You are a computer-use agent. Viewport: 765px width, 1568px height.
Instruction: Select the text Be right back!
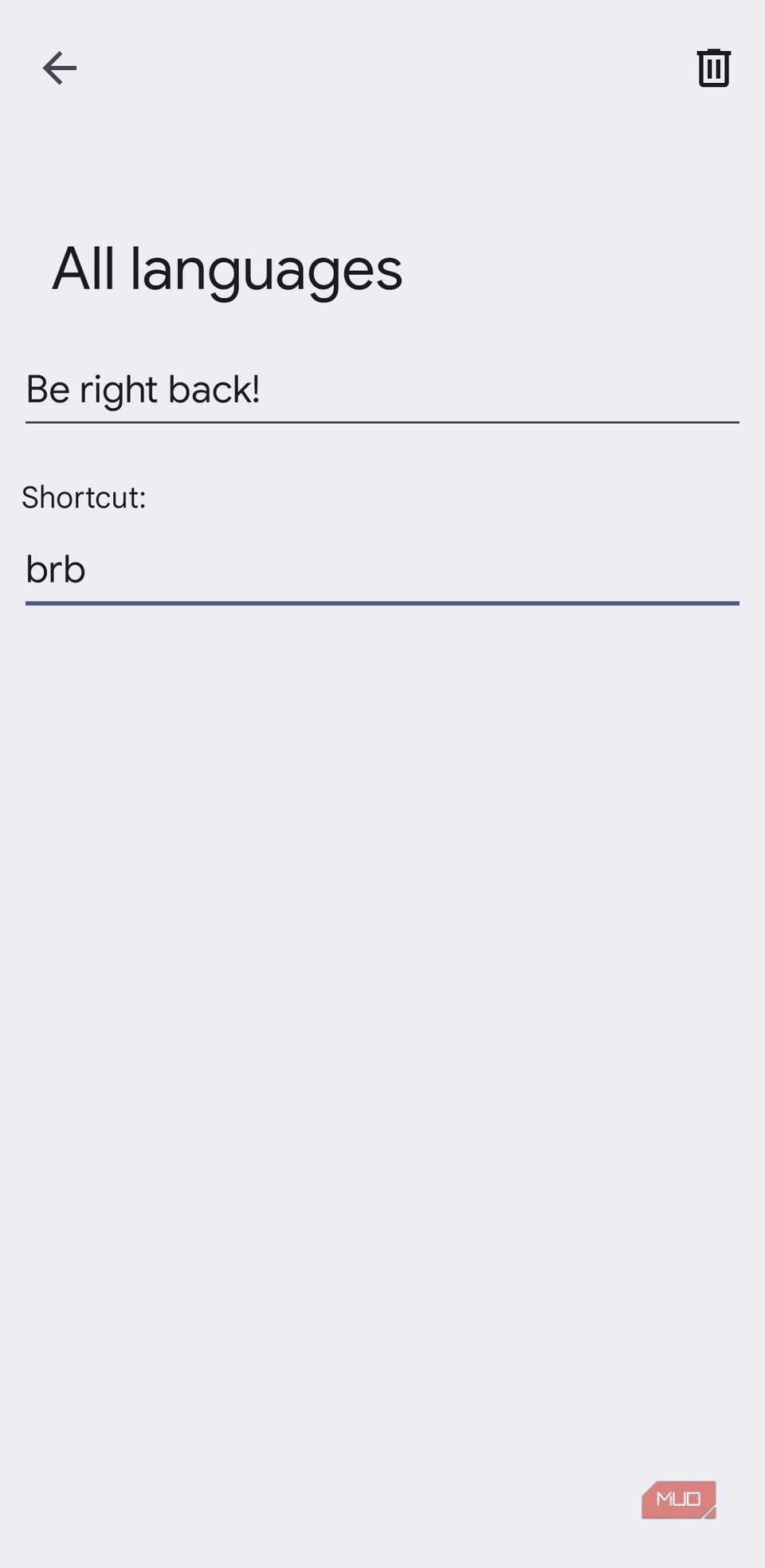143,390
